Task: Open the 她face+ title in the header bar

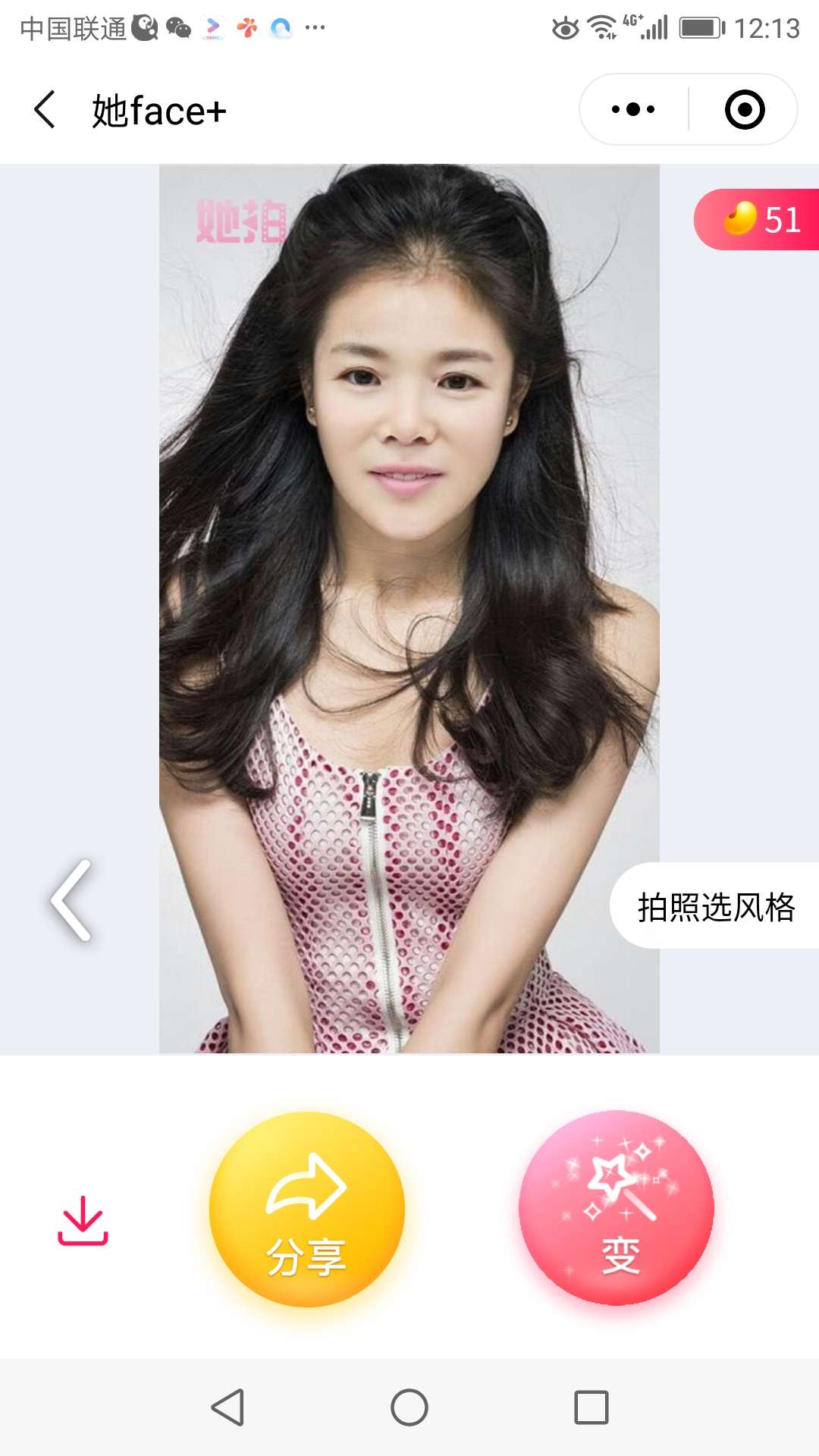Action: 159,109
